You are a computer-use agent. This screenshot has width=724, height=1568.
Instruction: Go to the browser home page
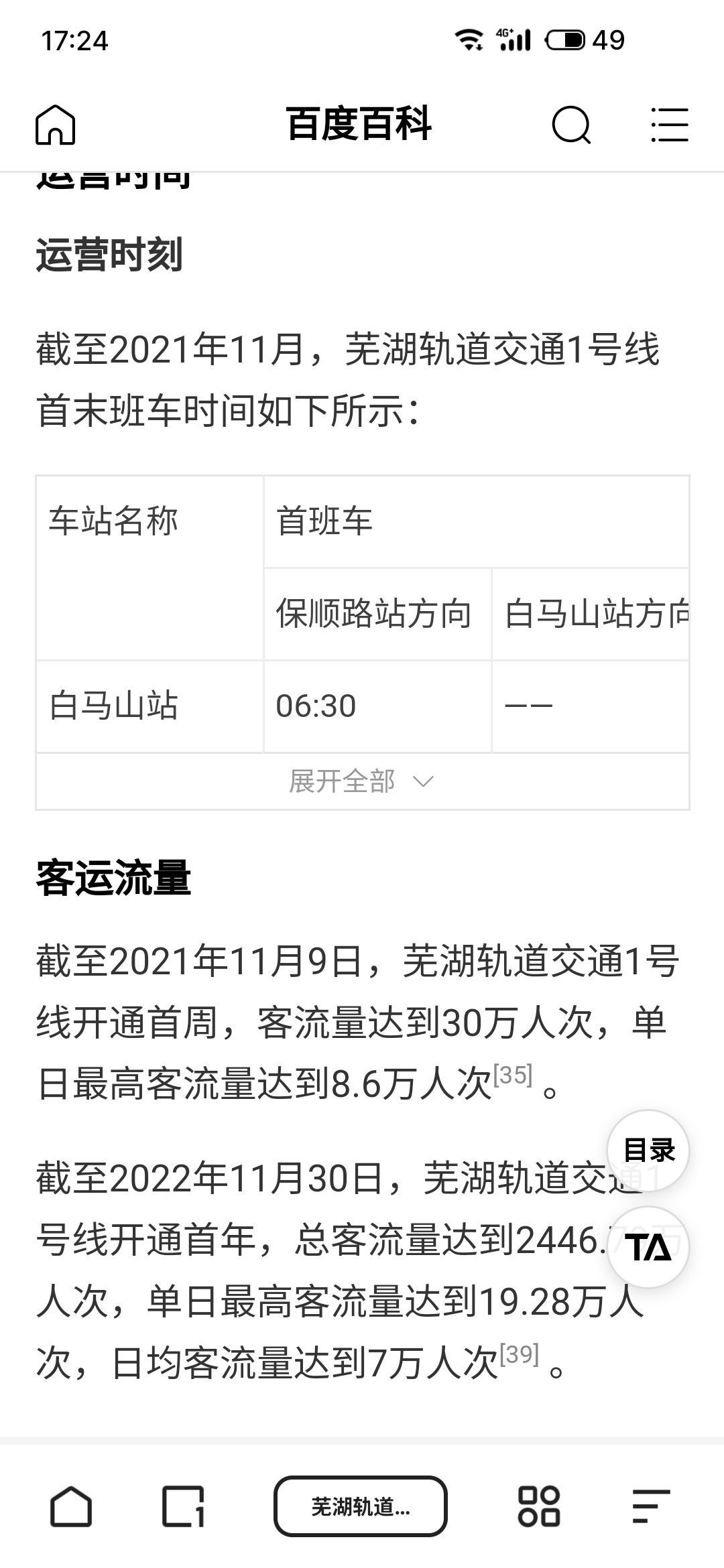(71, 1506)
